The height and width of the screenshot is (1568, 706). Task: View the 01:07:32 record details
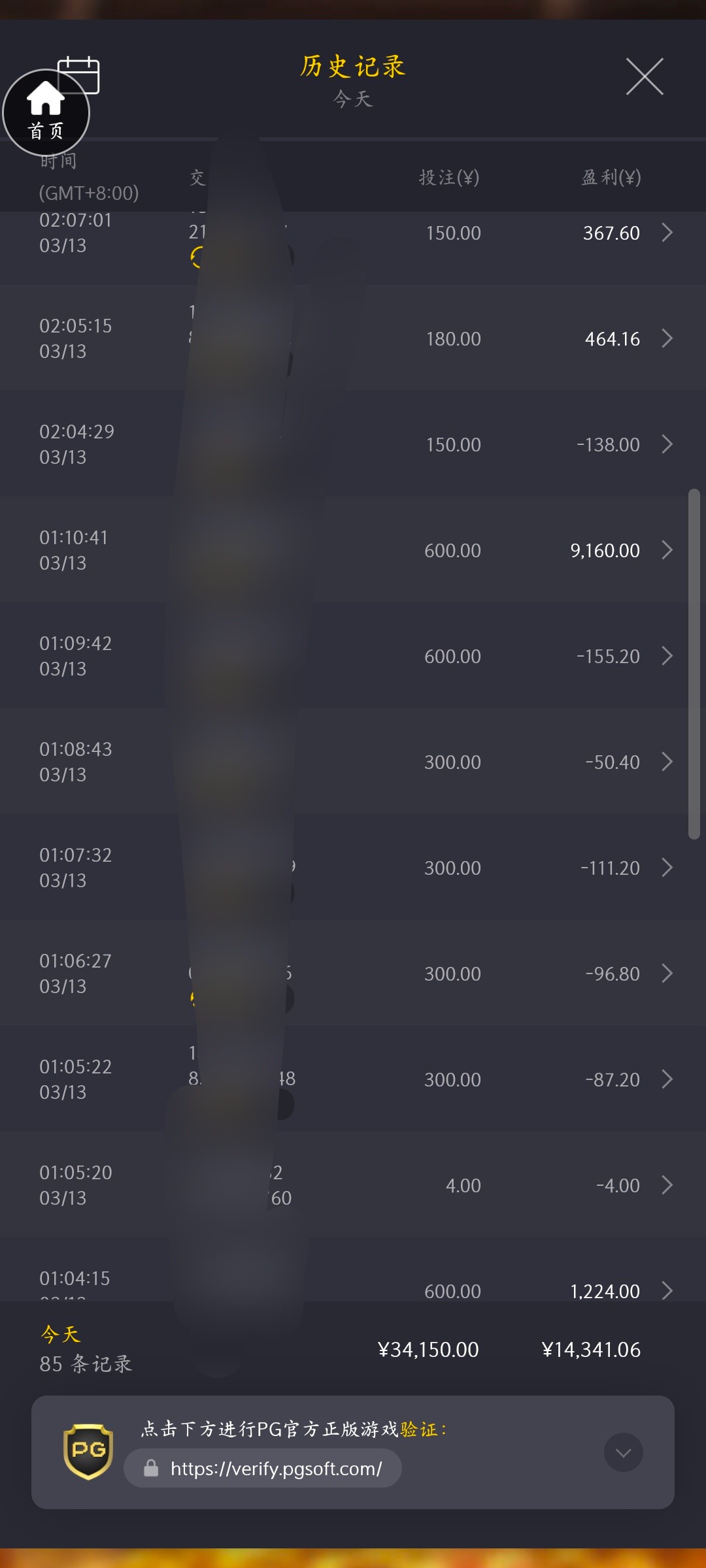[666, 868]
